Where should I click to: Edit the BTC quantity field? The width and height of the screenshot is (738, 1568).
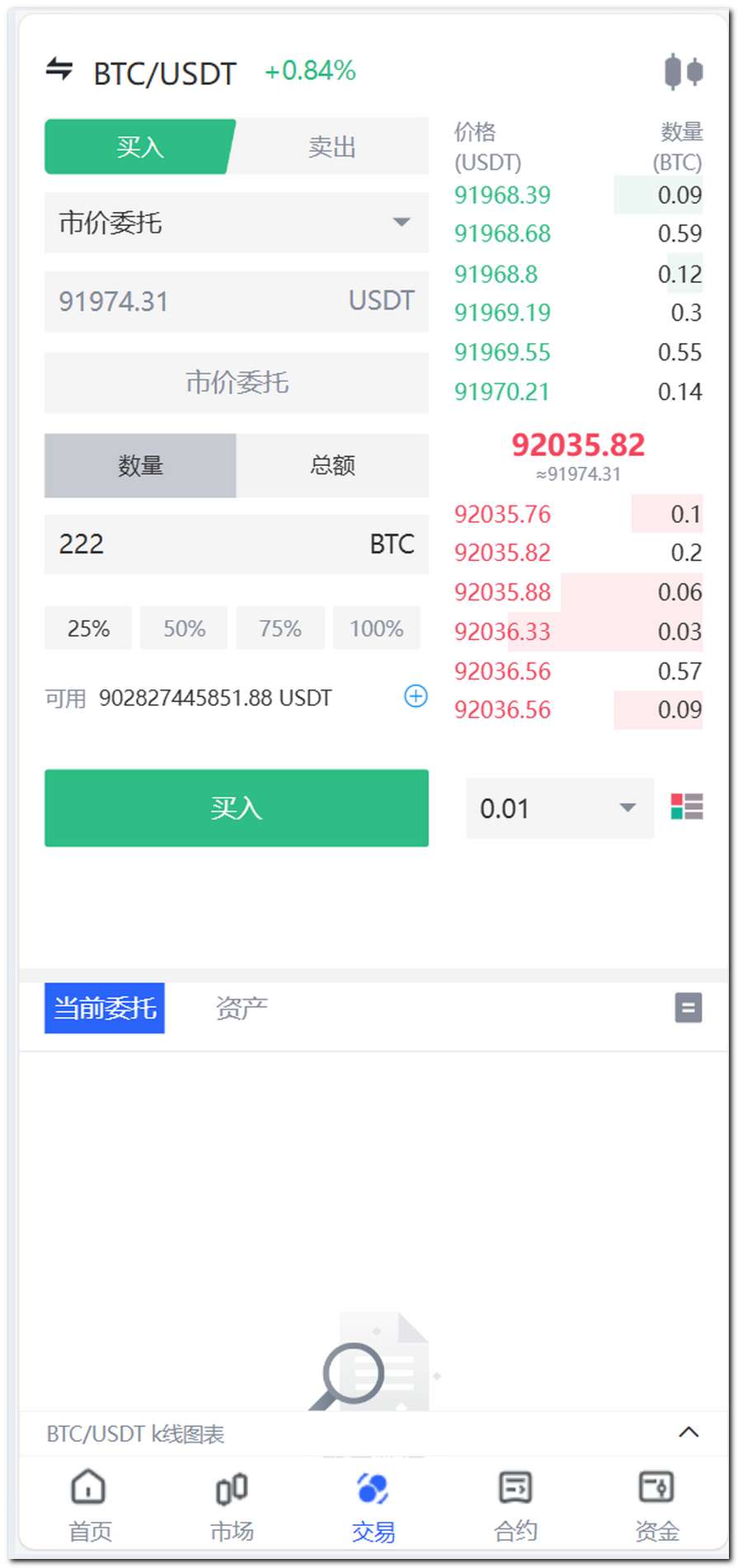tap(206, 544)
